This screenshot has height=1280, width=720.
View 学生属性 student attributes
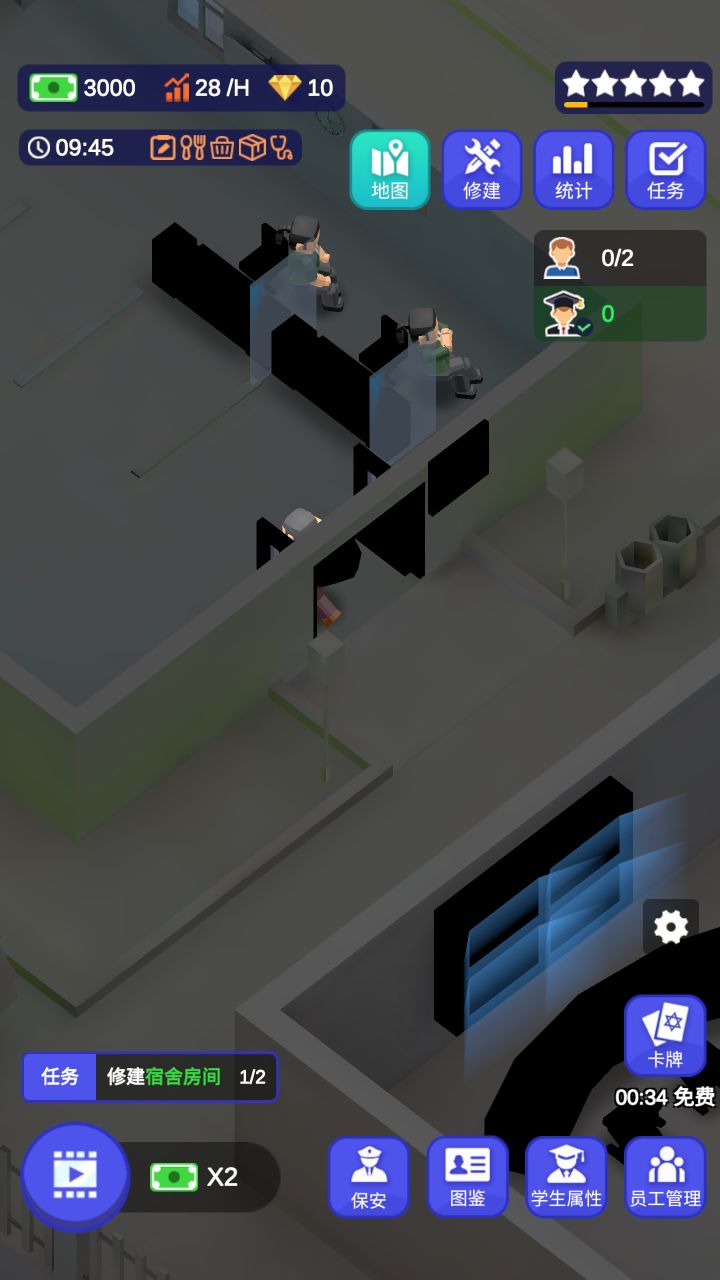click(566, 1177)
